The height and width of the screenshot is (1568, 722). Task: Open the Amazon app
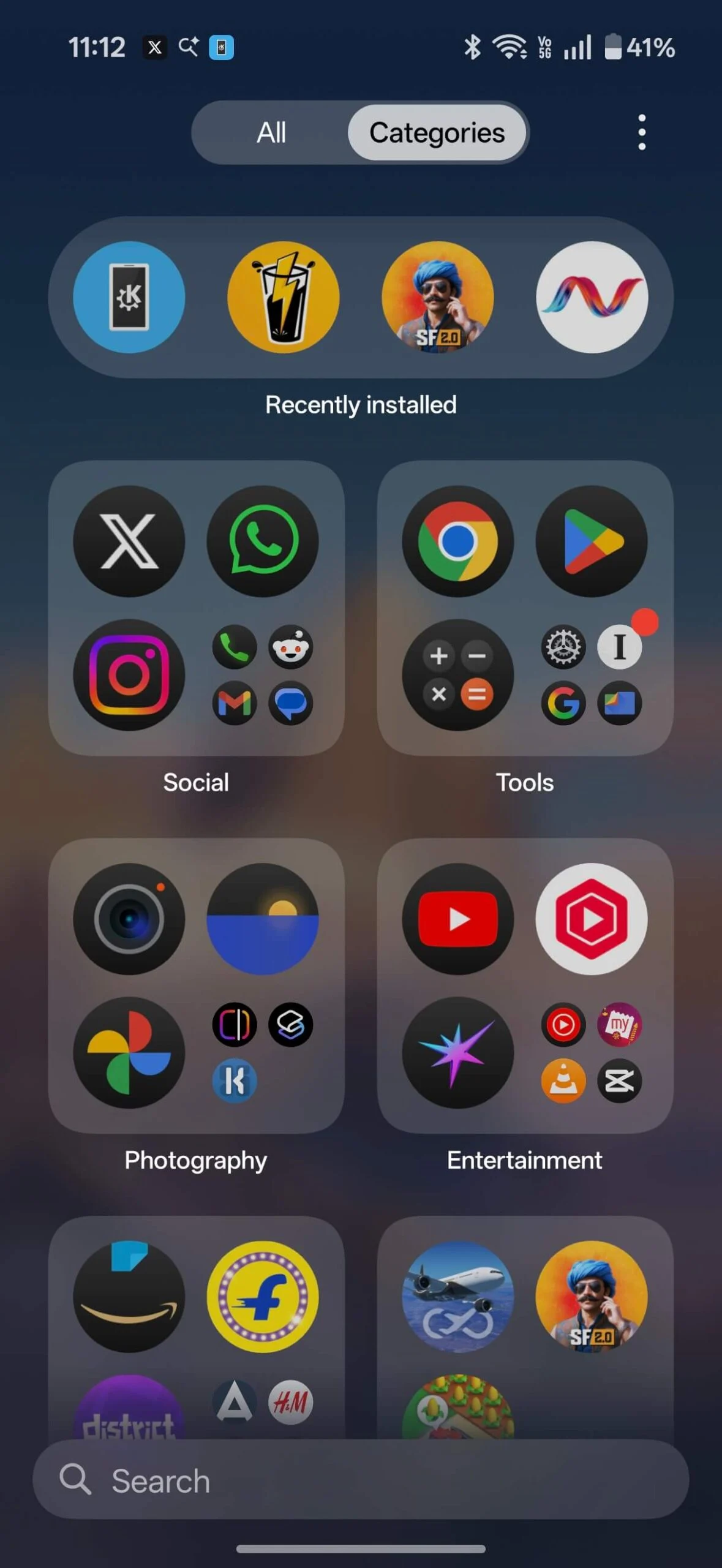(129, 1297)
